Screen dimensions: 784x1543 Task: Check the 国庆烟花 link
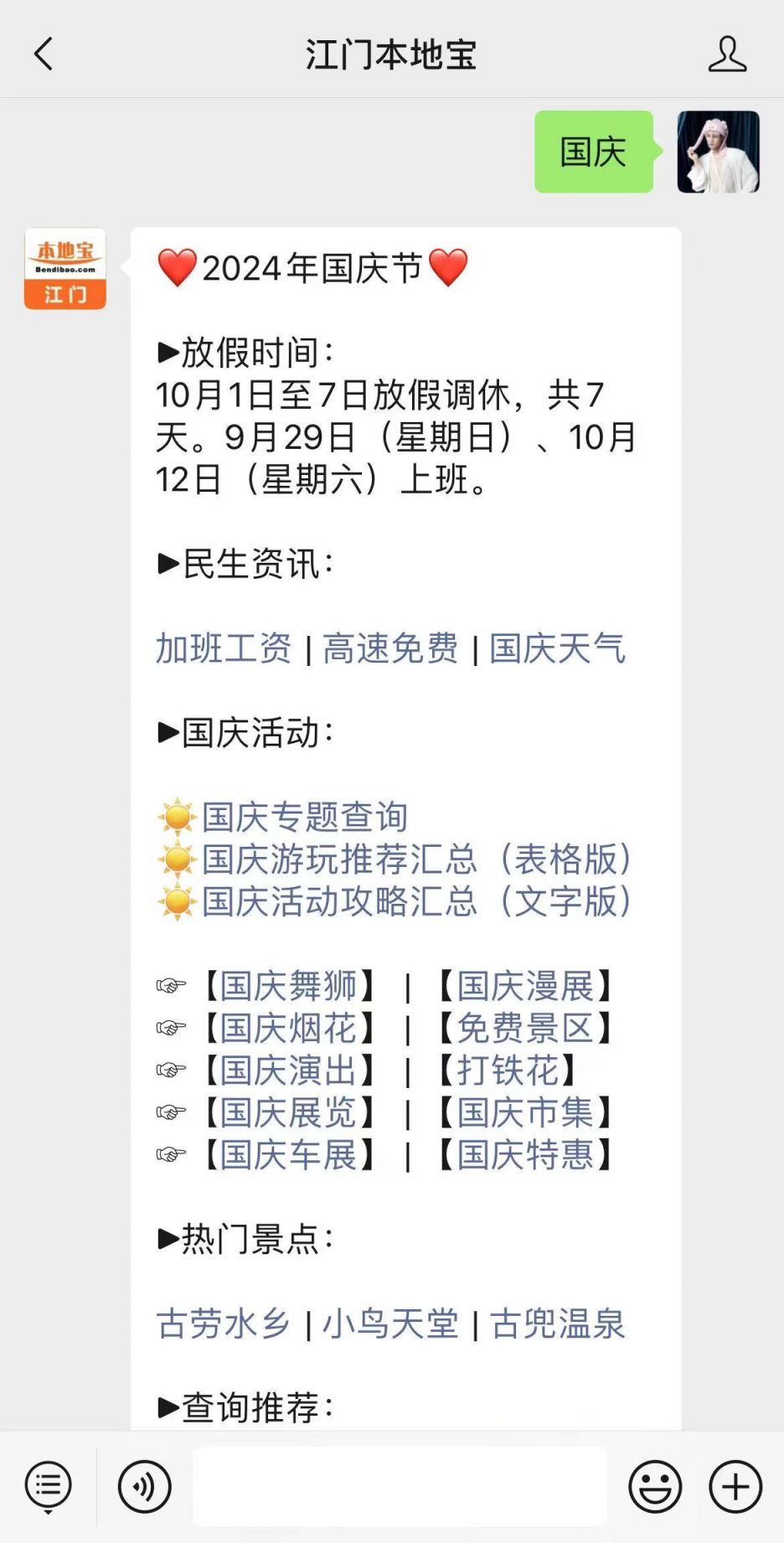tap(288, 1028)
